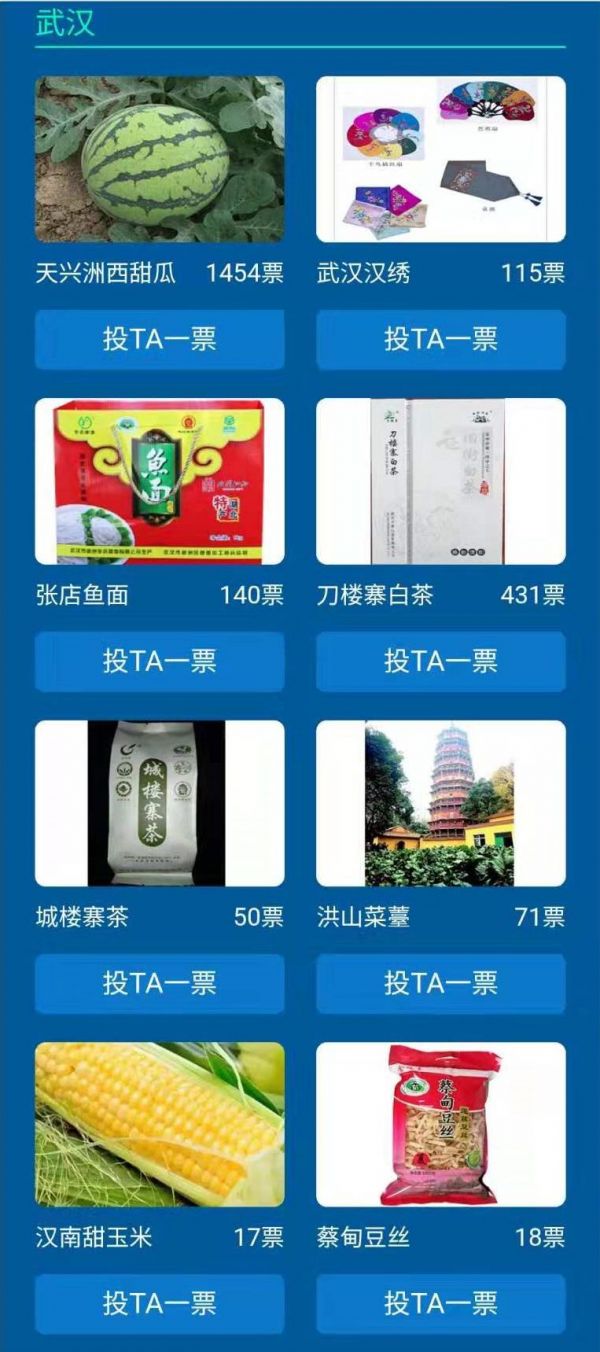The height and width of the screenshot is (1352, 600).
Task: Open the 洪山菜薹 pagoda picture
Action: coord(441,803)
